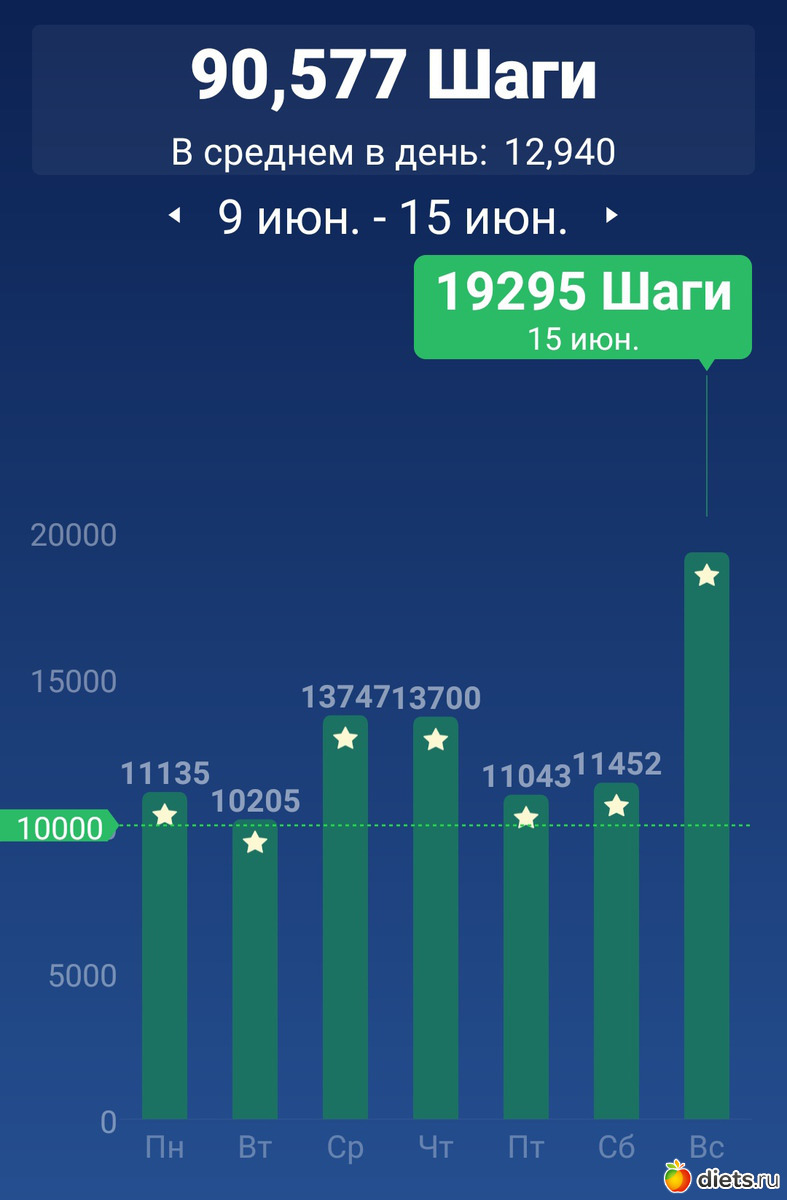Go to the previous week

(175, 215)
